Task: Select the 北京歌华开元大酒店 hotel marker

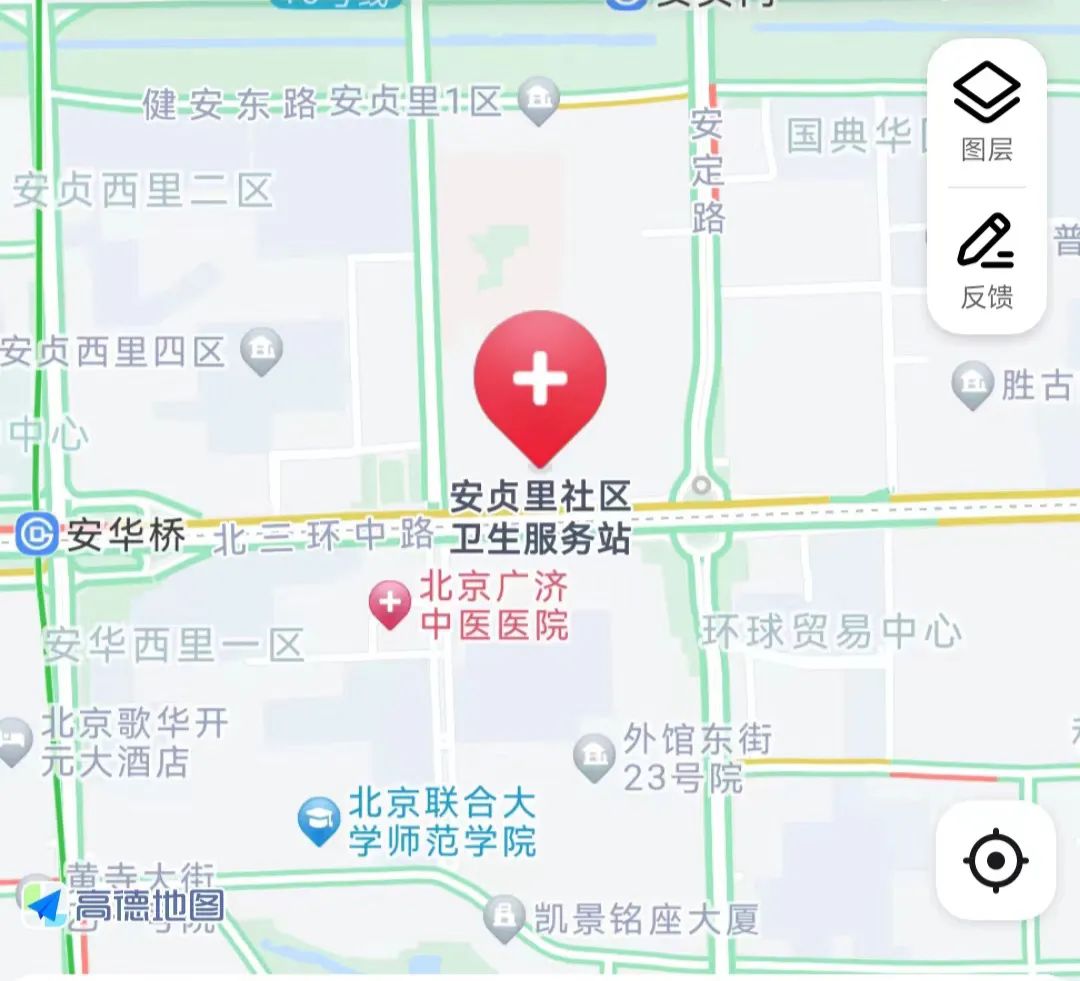Action: point(12,742)
